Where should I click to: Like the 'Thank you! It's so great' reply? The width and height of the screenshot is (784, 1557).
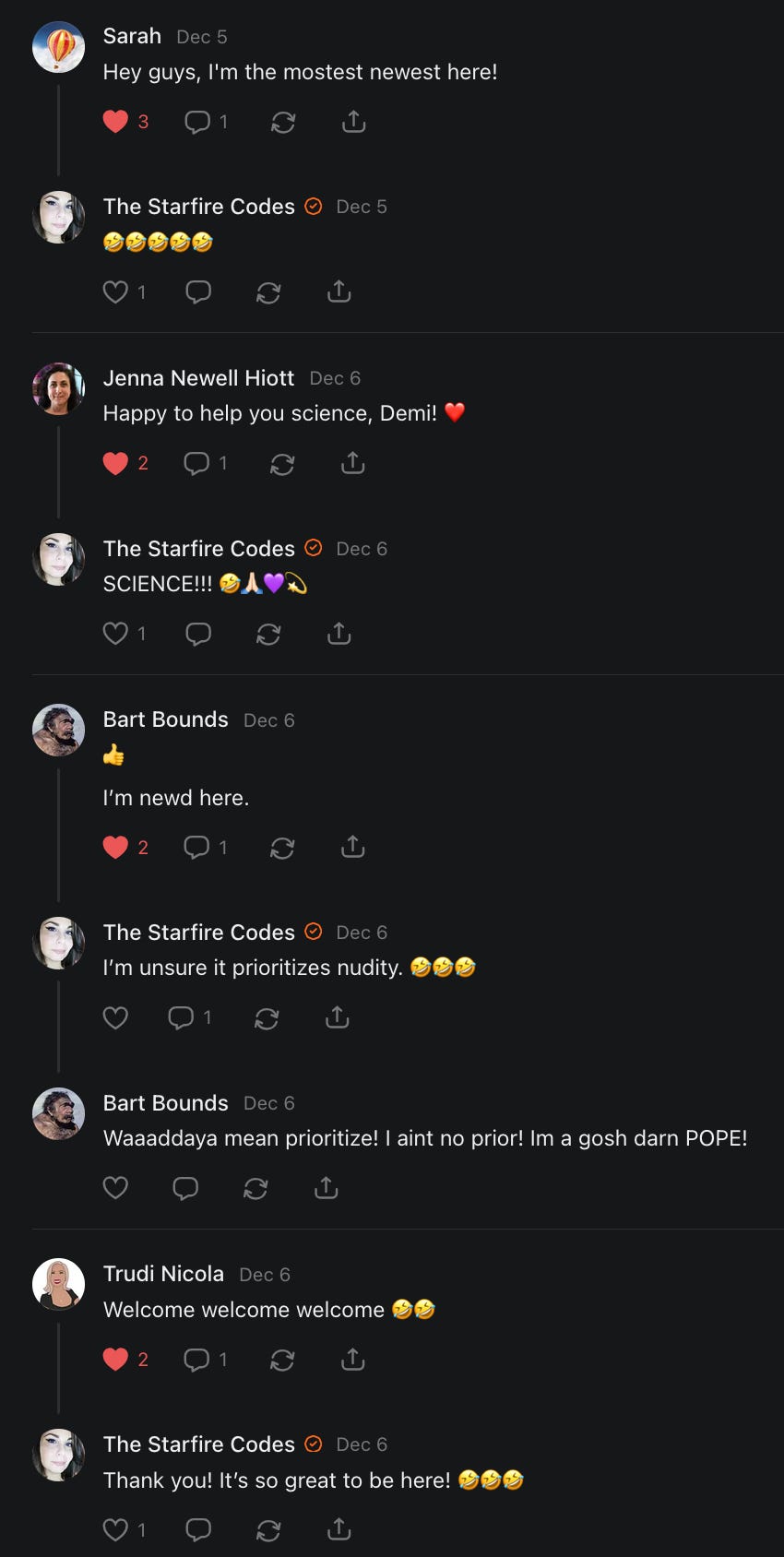115,1529
